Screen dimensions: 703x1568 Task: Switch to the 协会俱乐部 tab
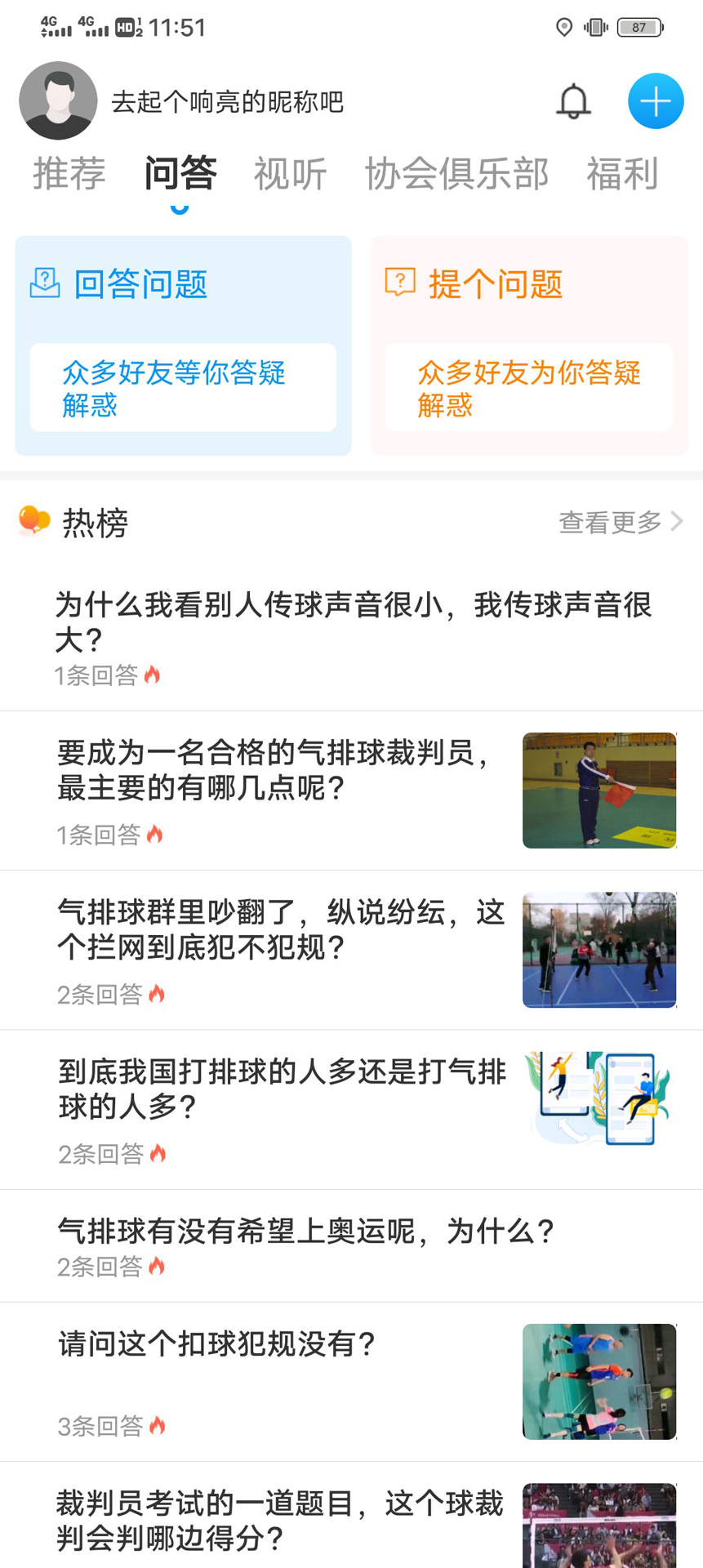456,173
